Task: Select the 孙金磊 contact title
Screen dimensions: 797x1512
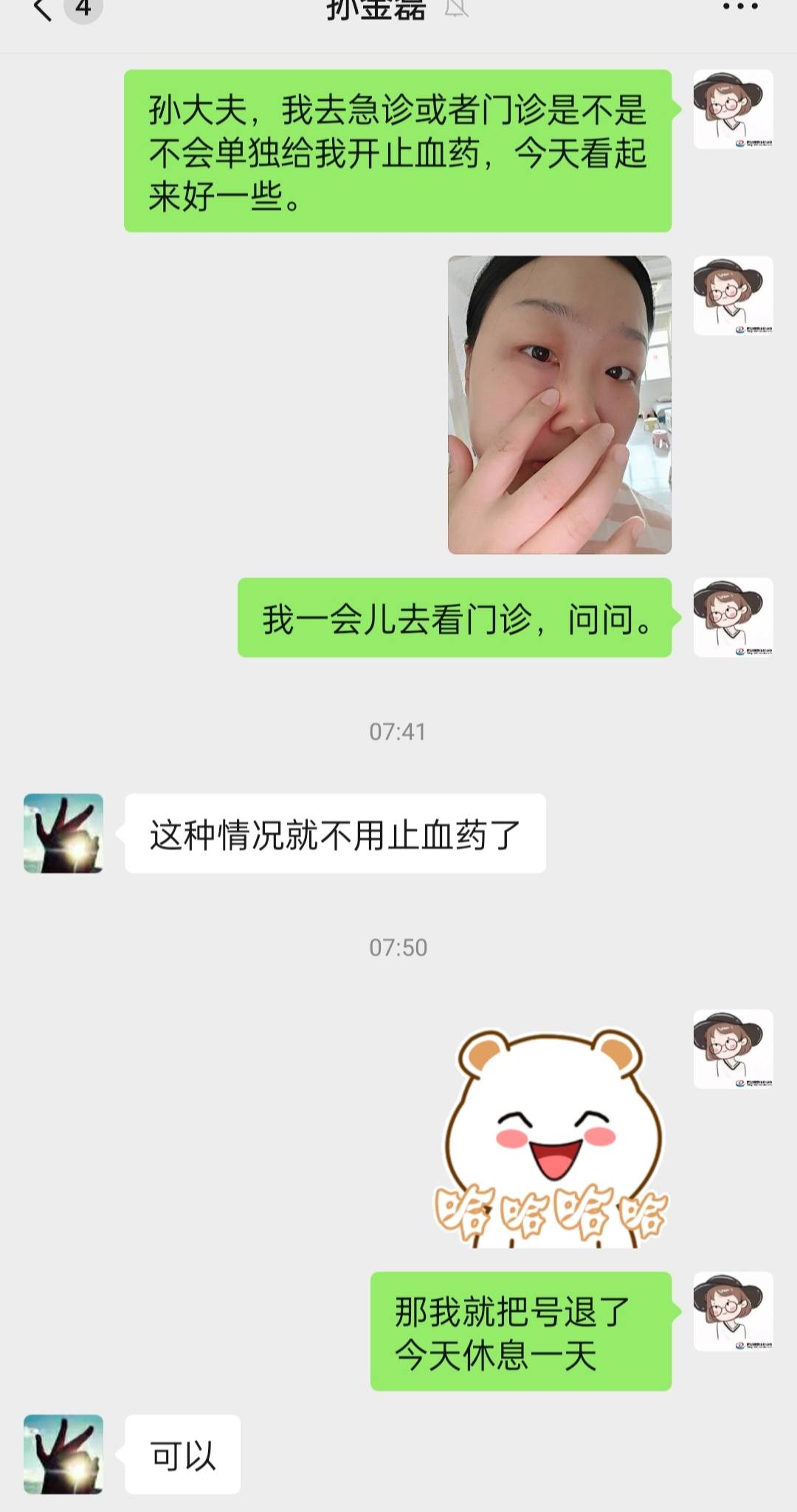Action: tap(376, 9)
